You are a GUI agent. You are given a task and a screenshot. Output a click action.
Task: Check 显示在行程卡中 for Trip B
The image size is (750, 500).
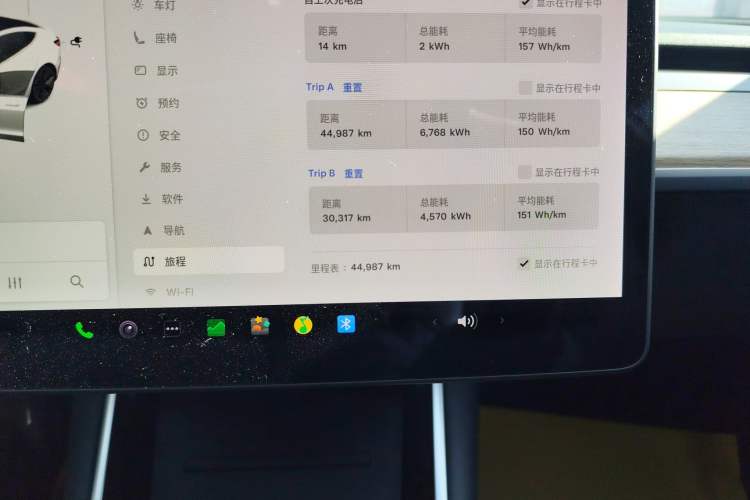tap(524, 172)
